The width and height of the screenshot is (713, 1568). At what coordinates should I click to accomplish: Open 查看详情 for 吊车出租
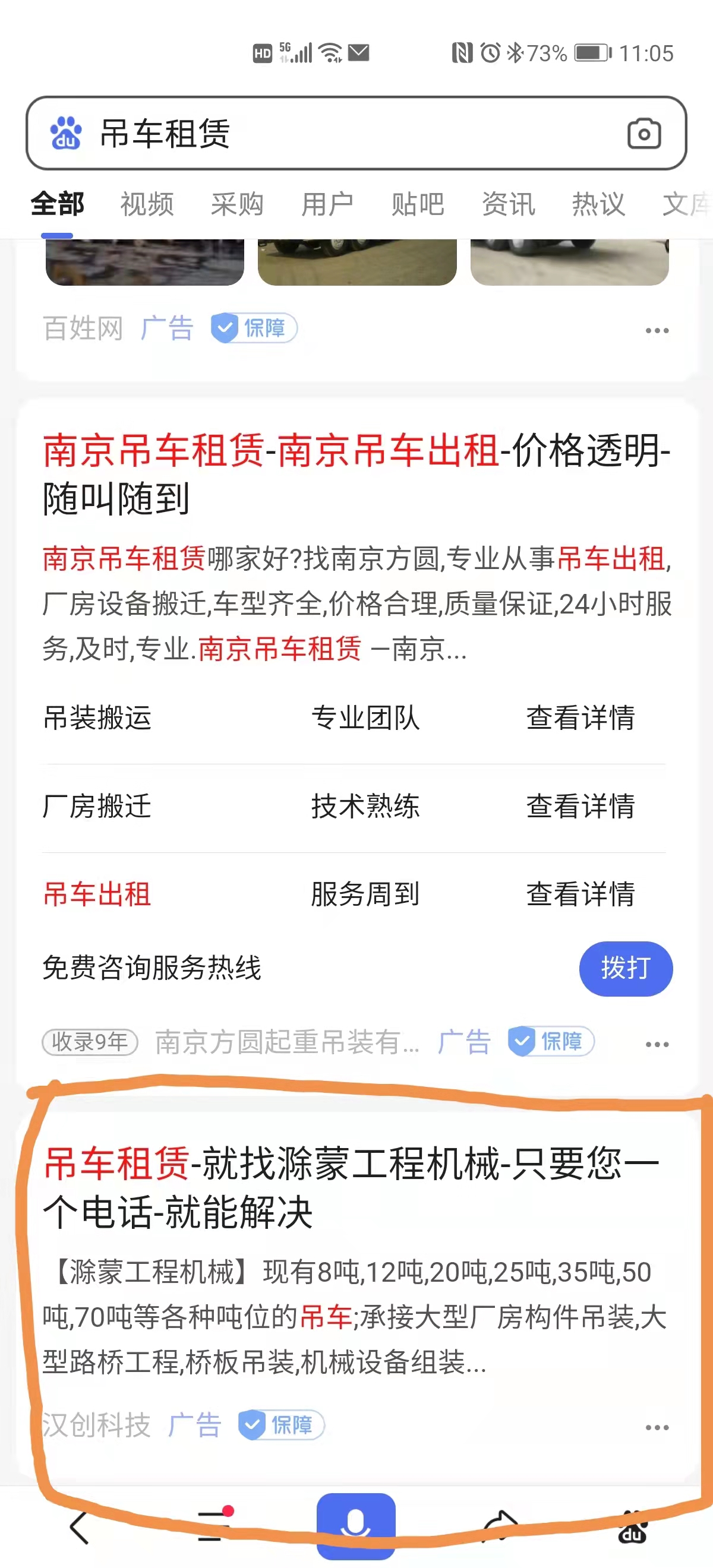click(x=580, y=894)
